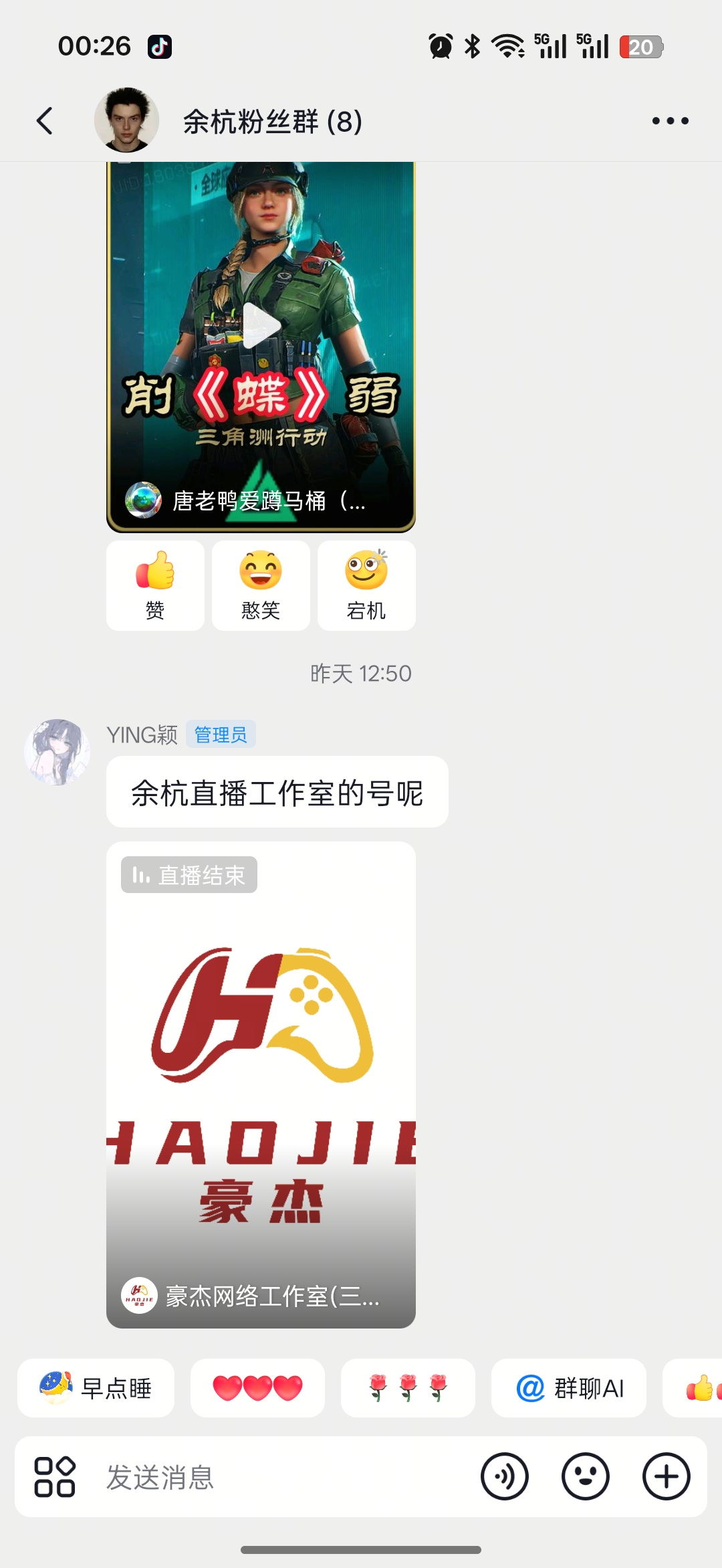Send the three roses quick reply
The image size is (722, 1568).
[408, 1388]
